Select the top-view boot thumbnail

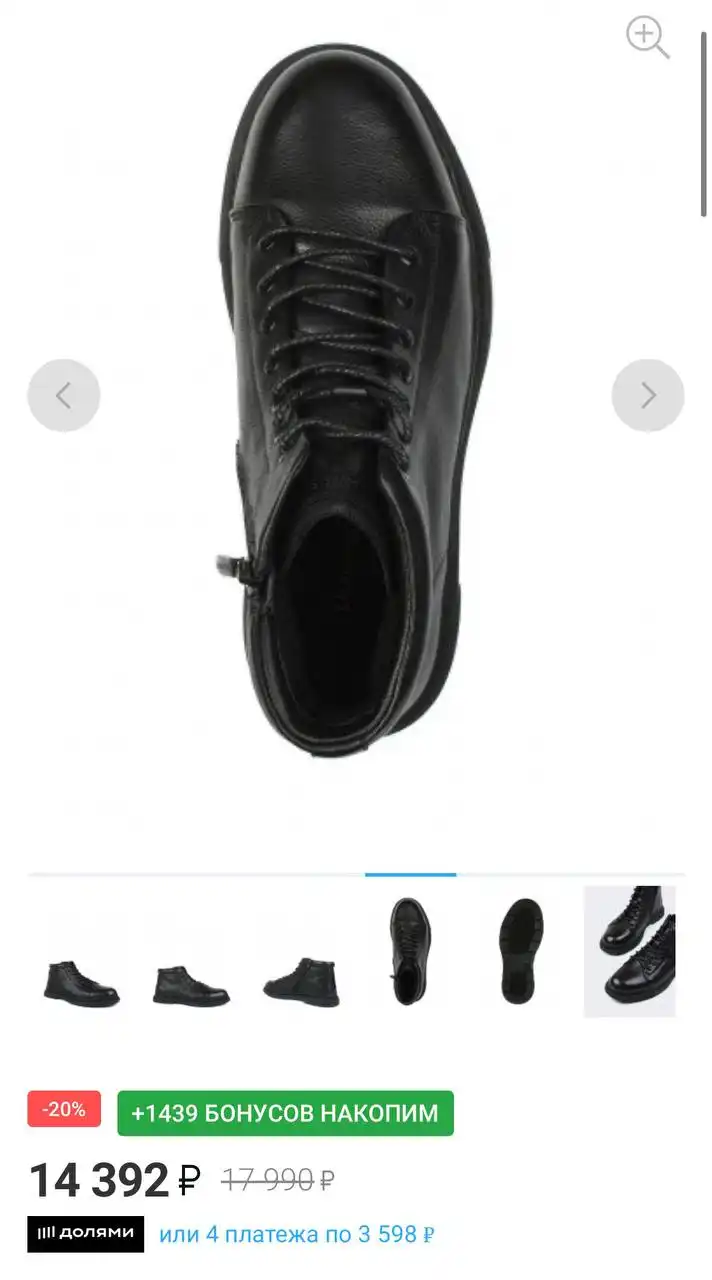[410, 951]
